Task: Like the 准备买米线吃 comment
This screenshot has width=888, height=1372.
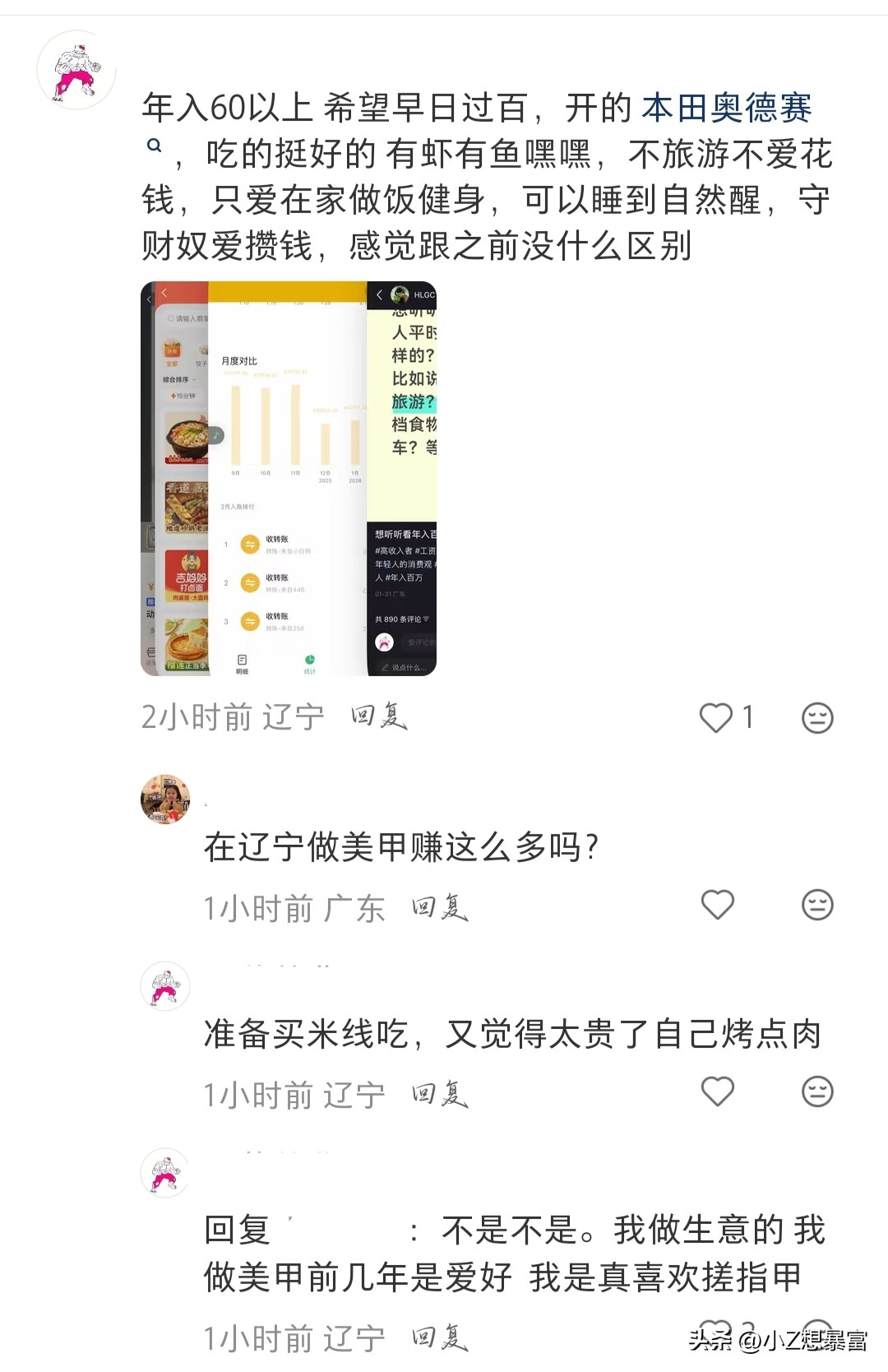Action: 717,1092
